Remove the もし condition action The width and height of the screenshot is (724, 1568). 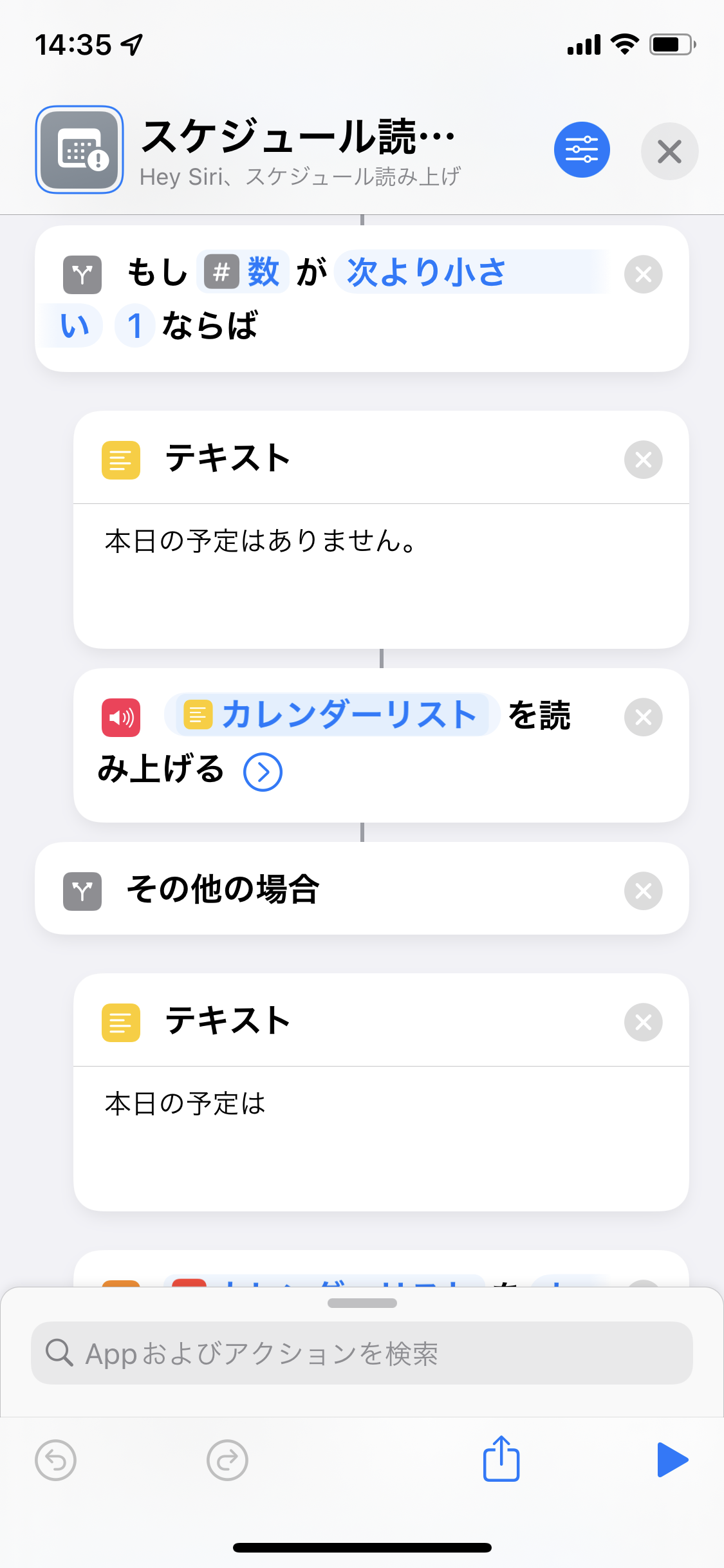(643, 275)
